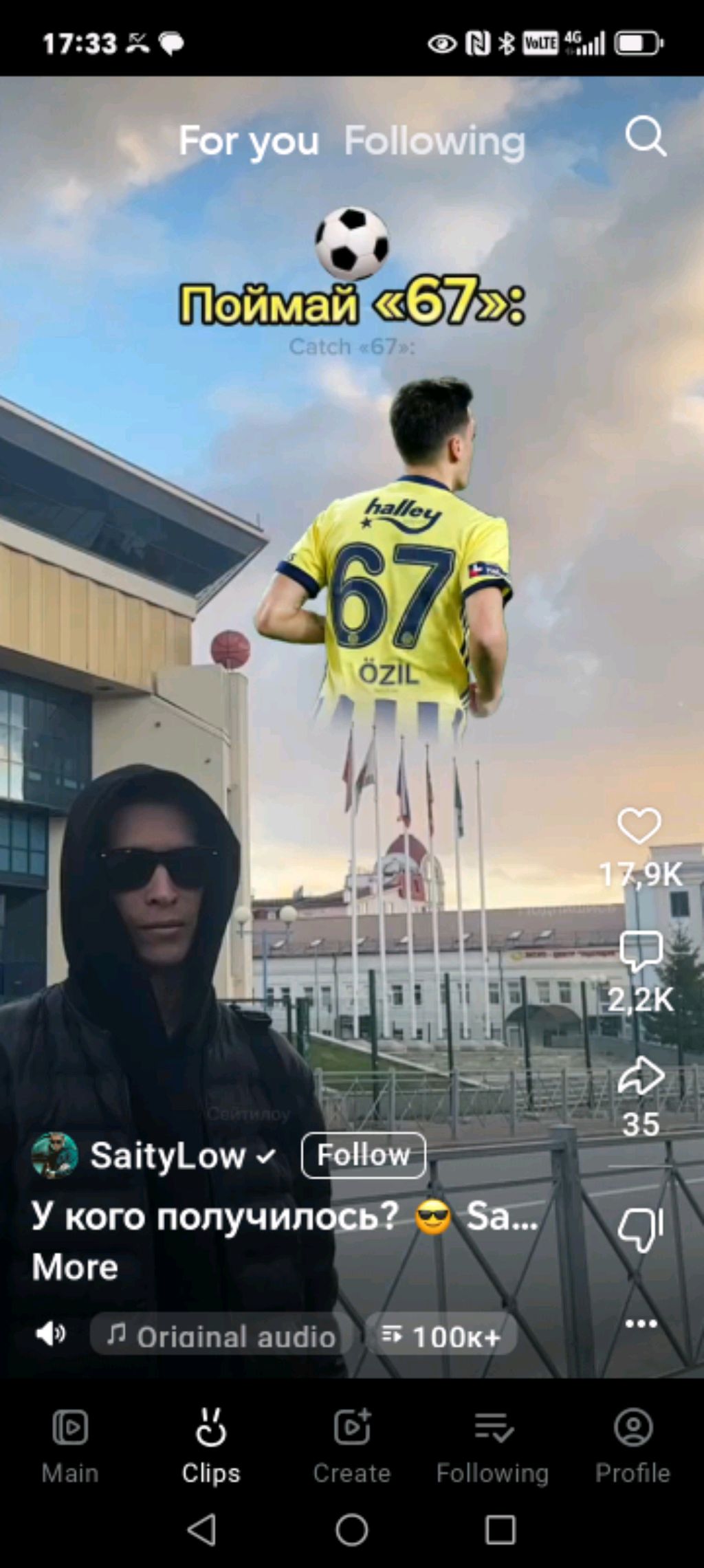
Task: Open the comments on this clip
Action: pyautogui.click(x=641, y=951)
